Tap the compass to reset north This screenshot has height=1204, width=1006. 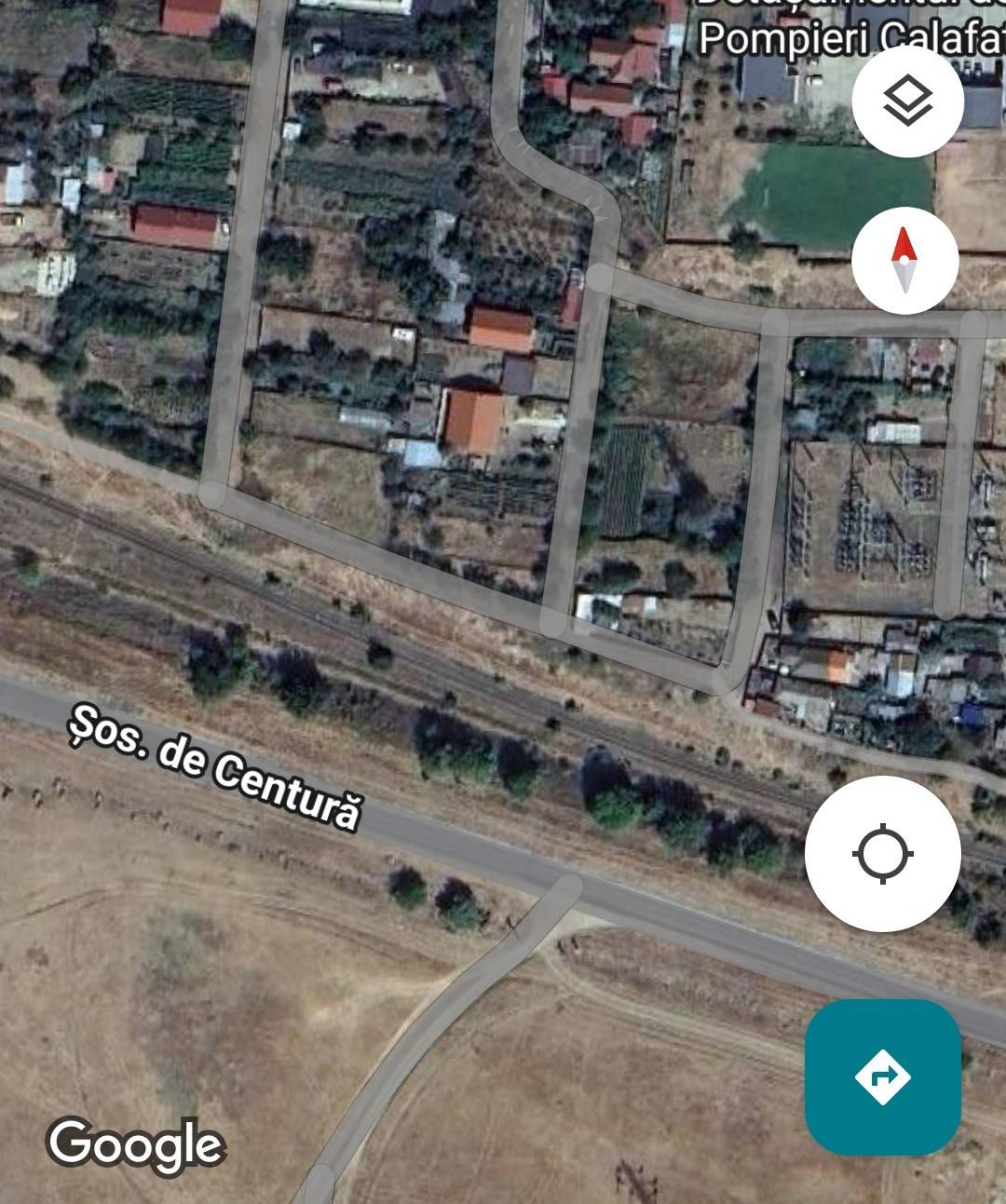tap(904, 261)
